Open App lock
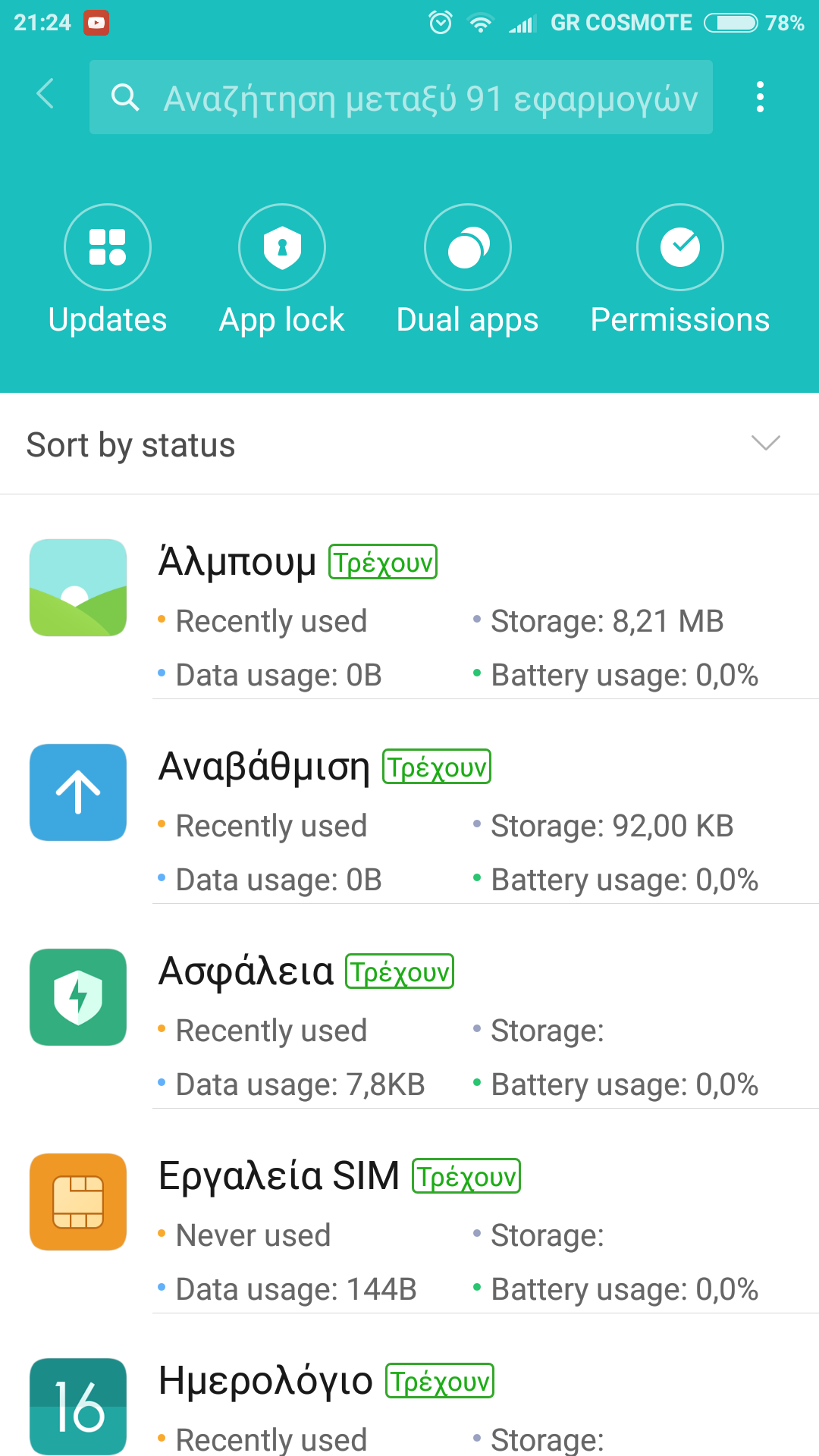Viewport: 819px width, 1456px height. click(x=282, y=271)
